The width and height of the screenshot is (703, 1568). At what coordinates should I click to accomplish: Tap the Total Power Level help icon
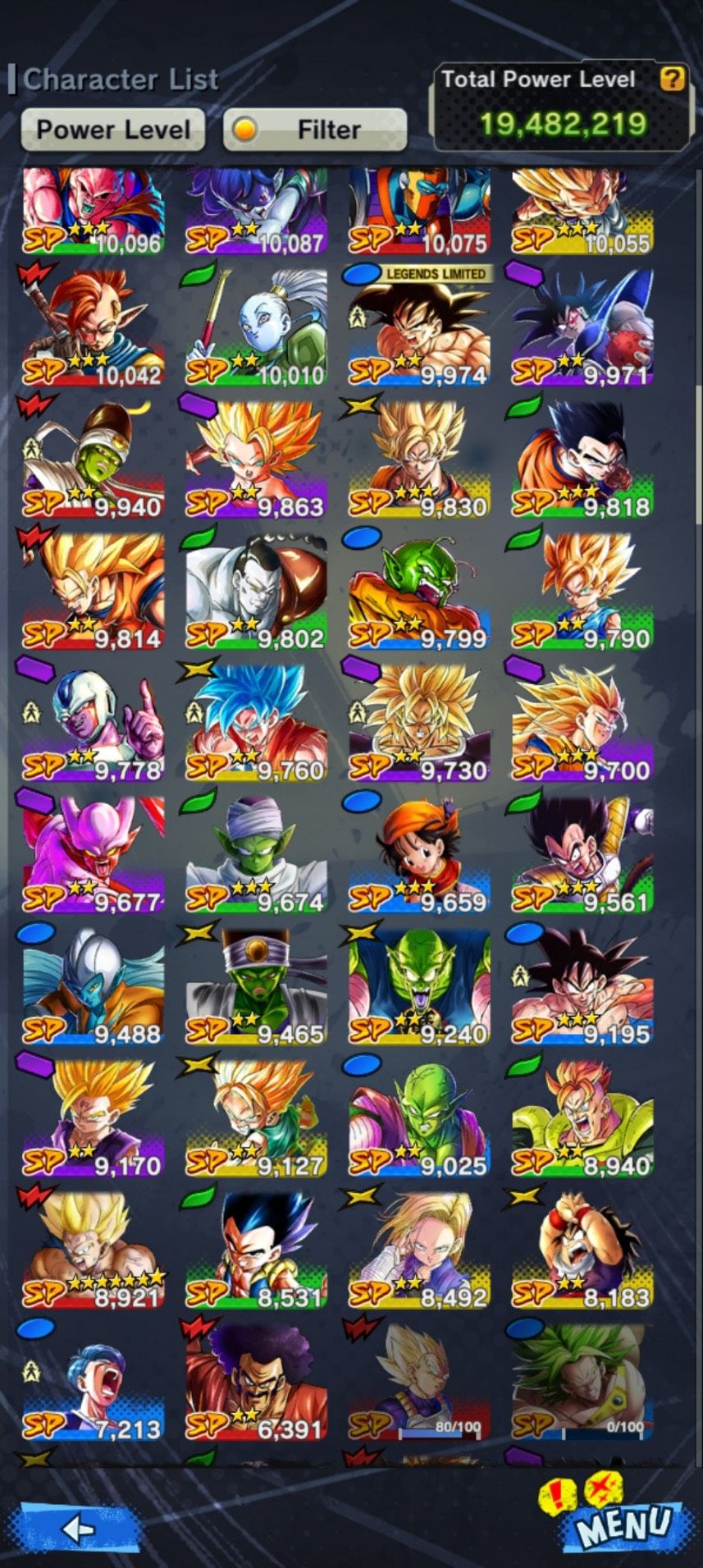tap(672, 79)
